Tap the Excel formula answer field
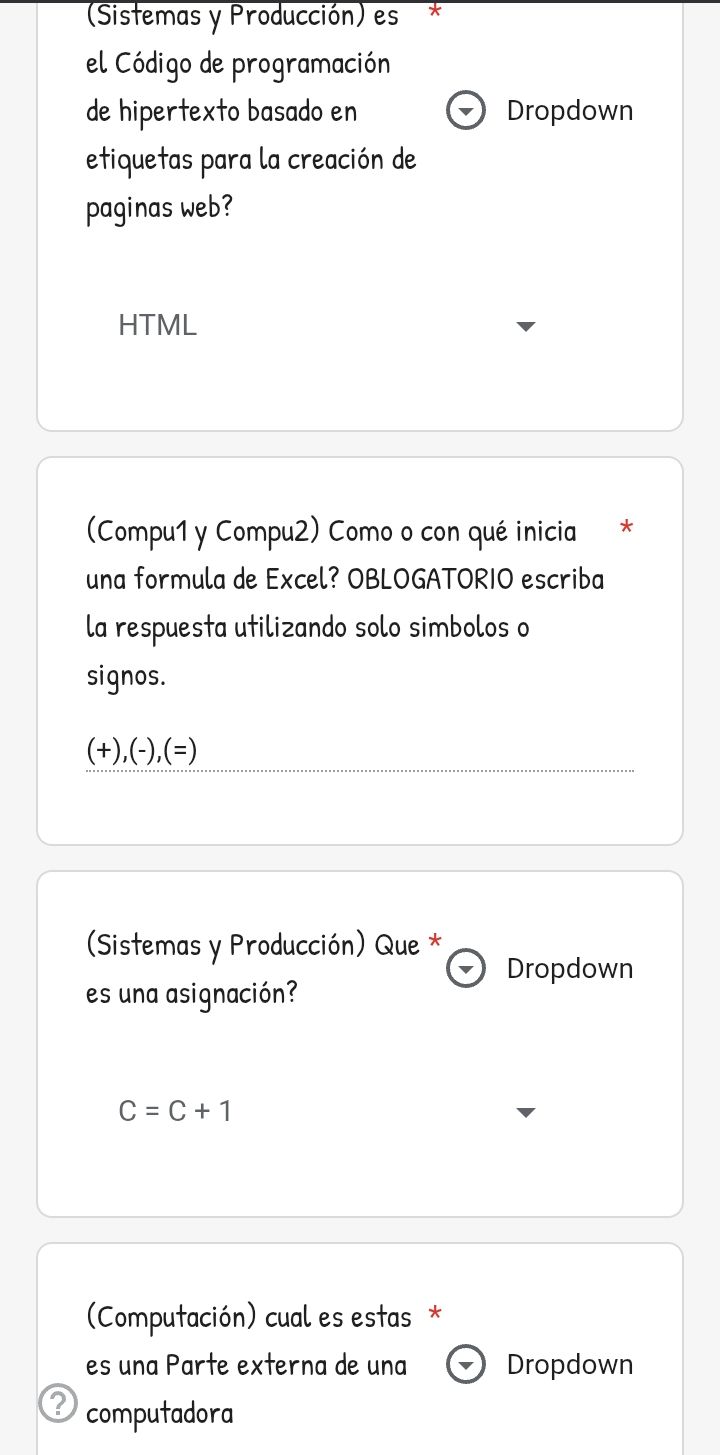This screenshot has height=1455, width=720. pyautogui.click(x=360, y=751)
